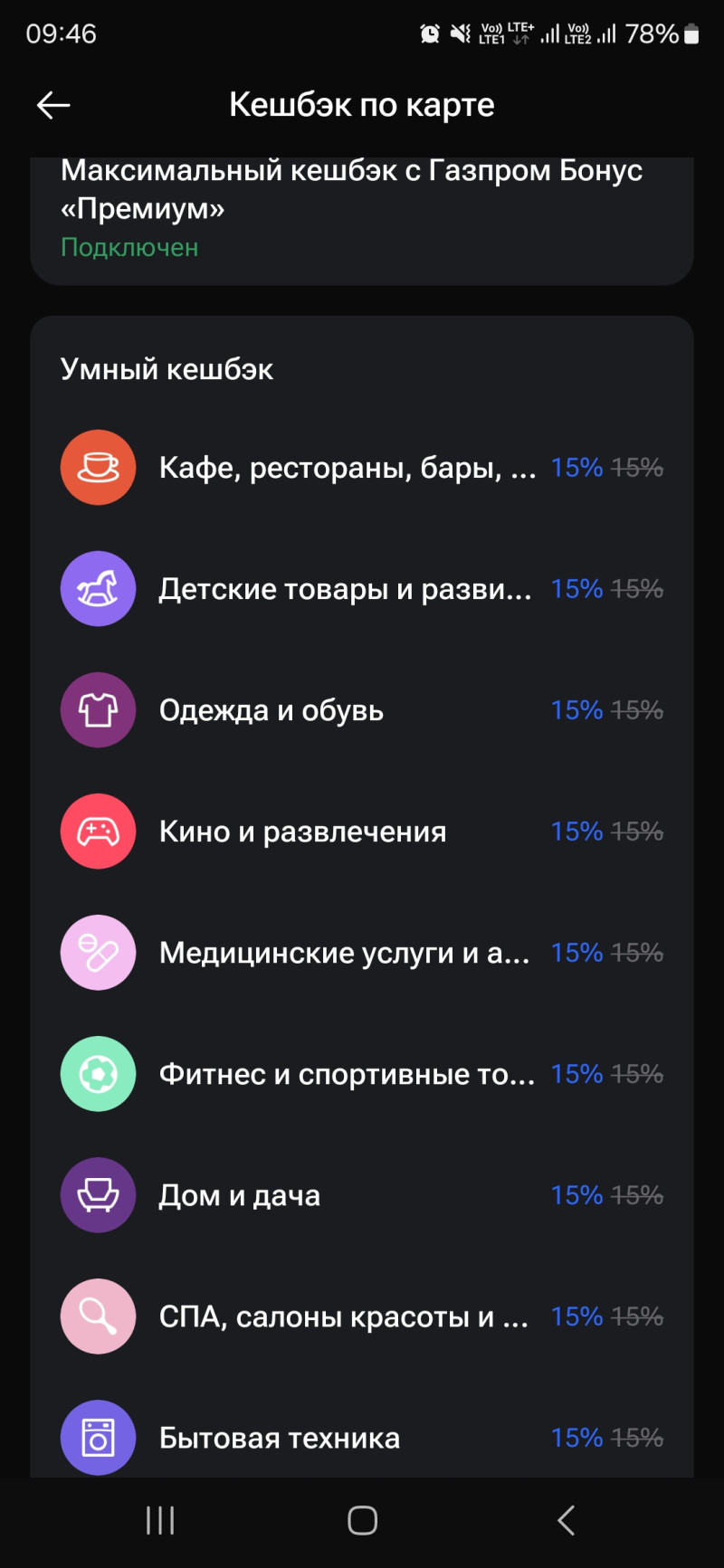724x1568 pixels.
Task: Open the Одежда и обувь category
Action: [x=362, y=710]
